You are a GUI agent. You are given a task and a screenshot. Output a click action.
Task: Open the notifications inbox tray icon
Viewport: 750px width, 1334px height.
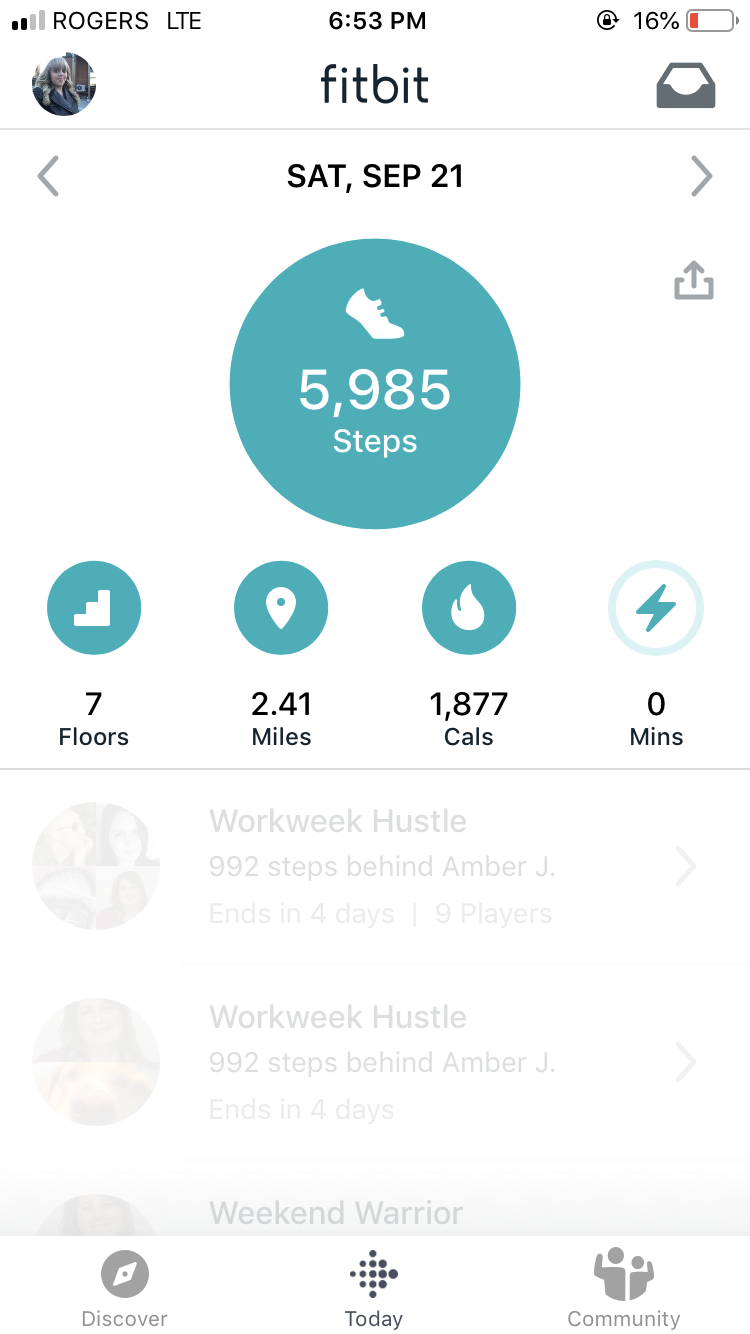[x=686, y=84]
